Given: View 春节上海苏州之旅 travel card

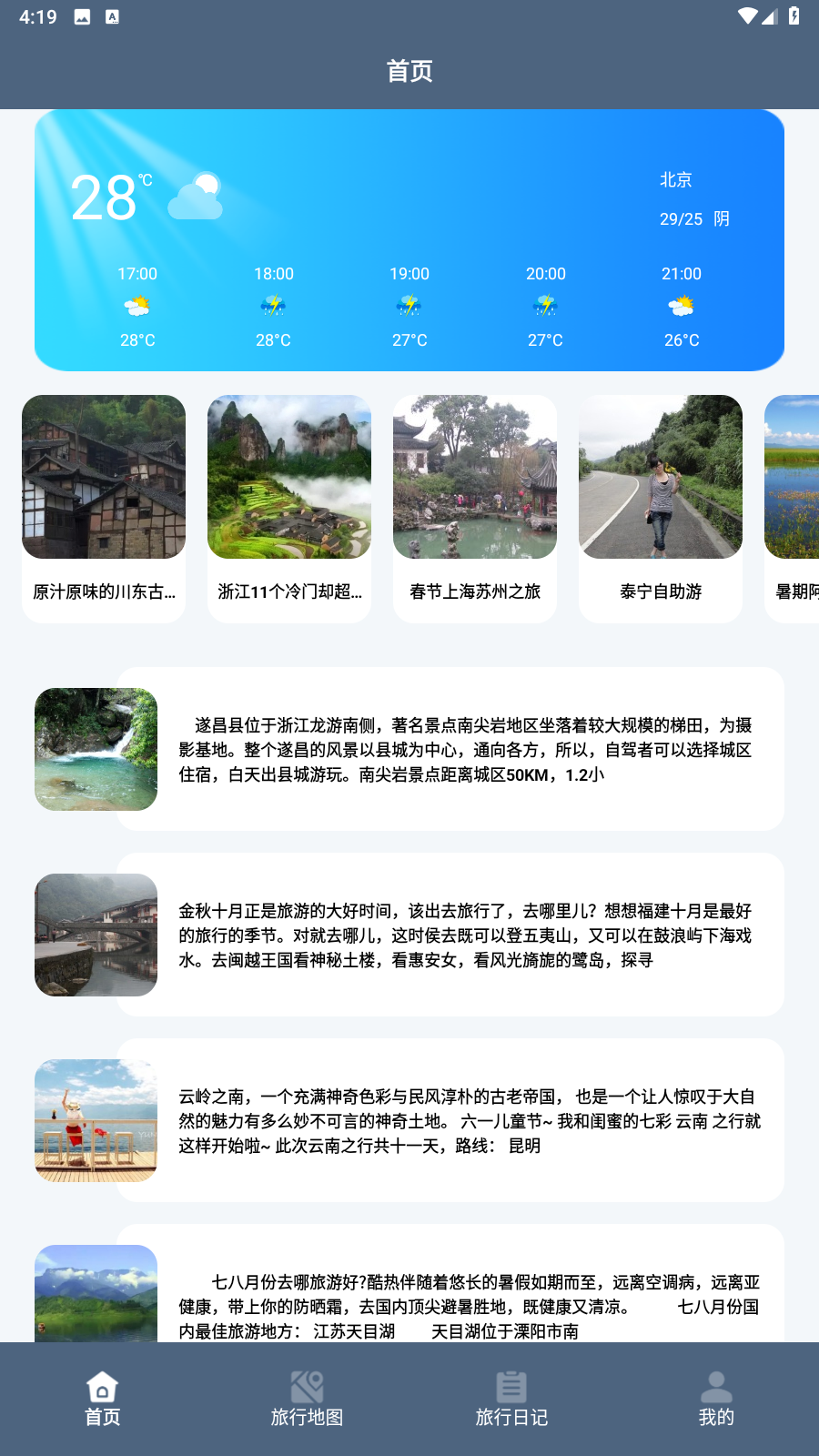Looking at the screenshot, I should click(x=475, y=508).
